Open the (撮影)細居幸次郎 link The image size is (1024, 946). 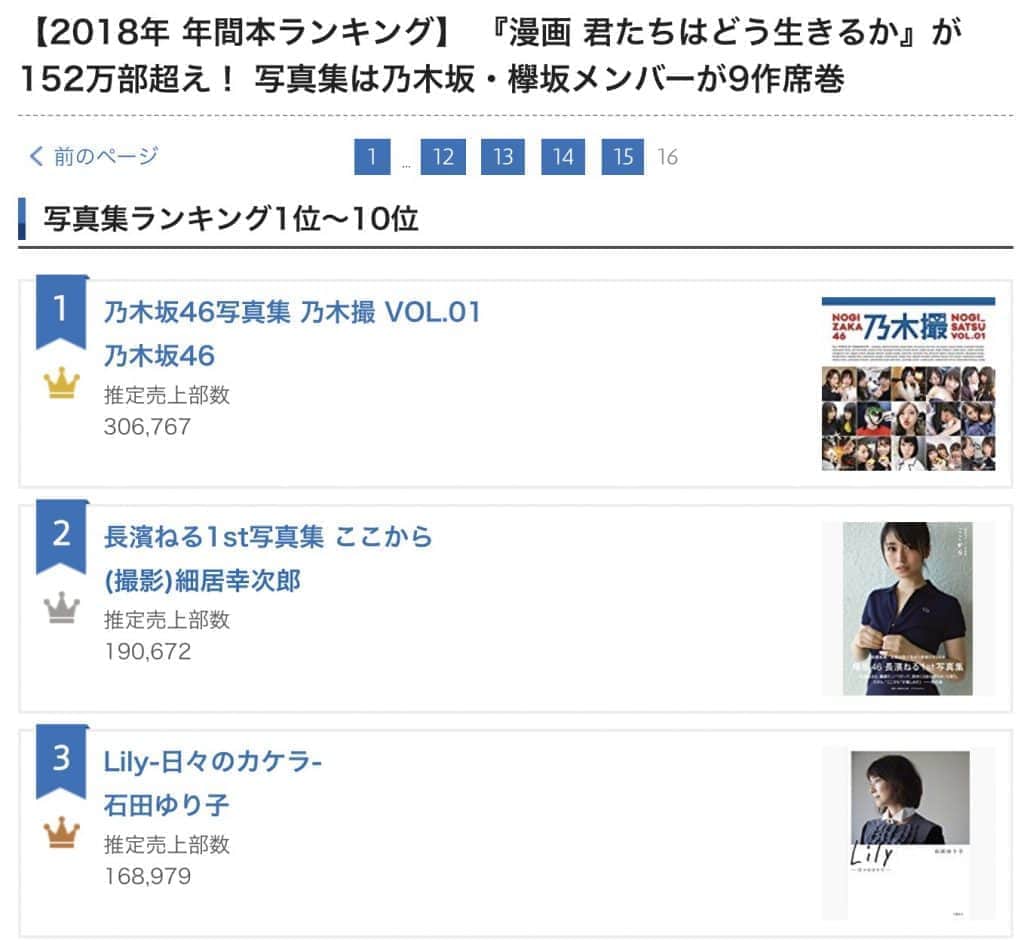202,580
